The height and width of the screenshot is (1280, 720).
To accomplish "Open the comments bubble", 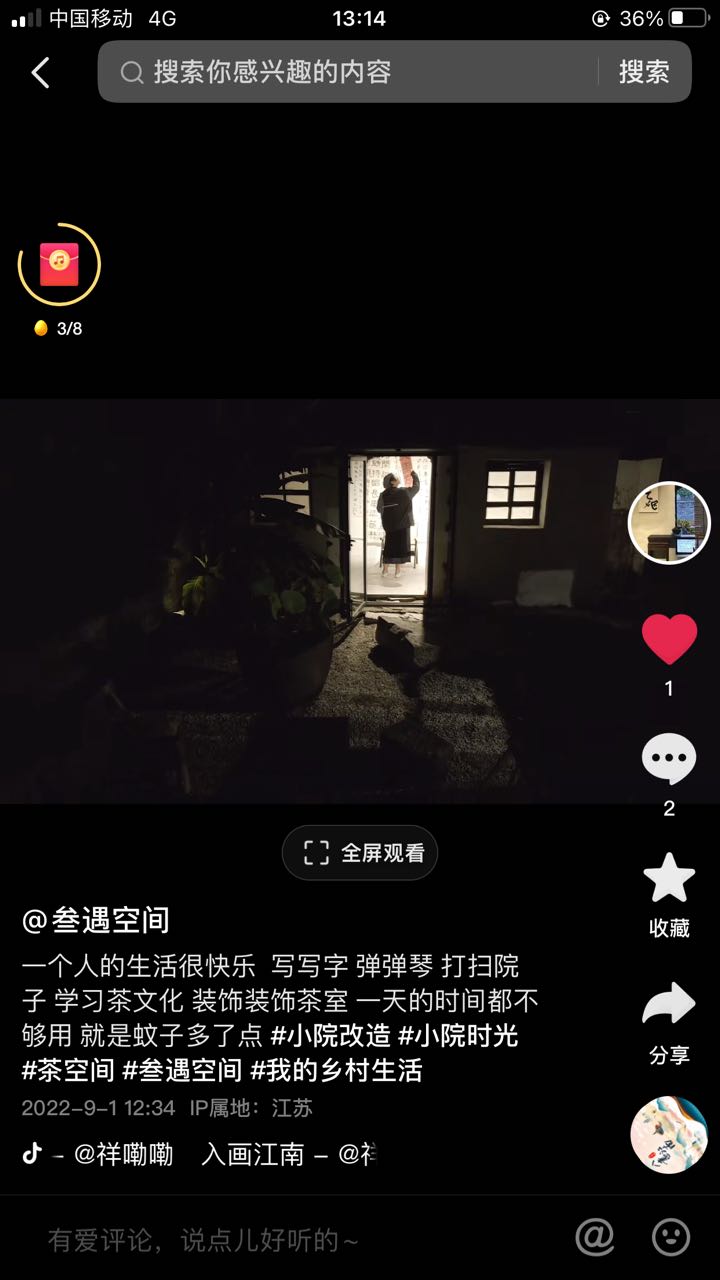I will click(669, 759).
